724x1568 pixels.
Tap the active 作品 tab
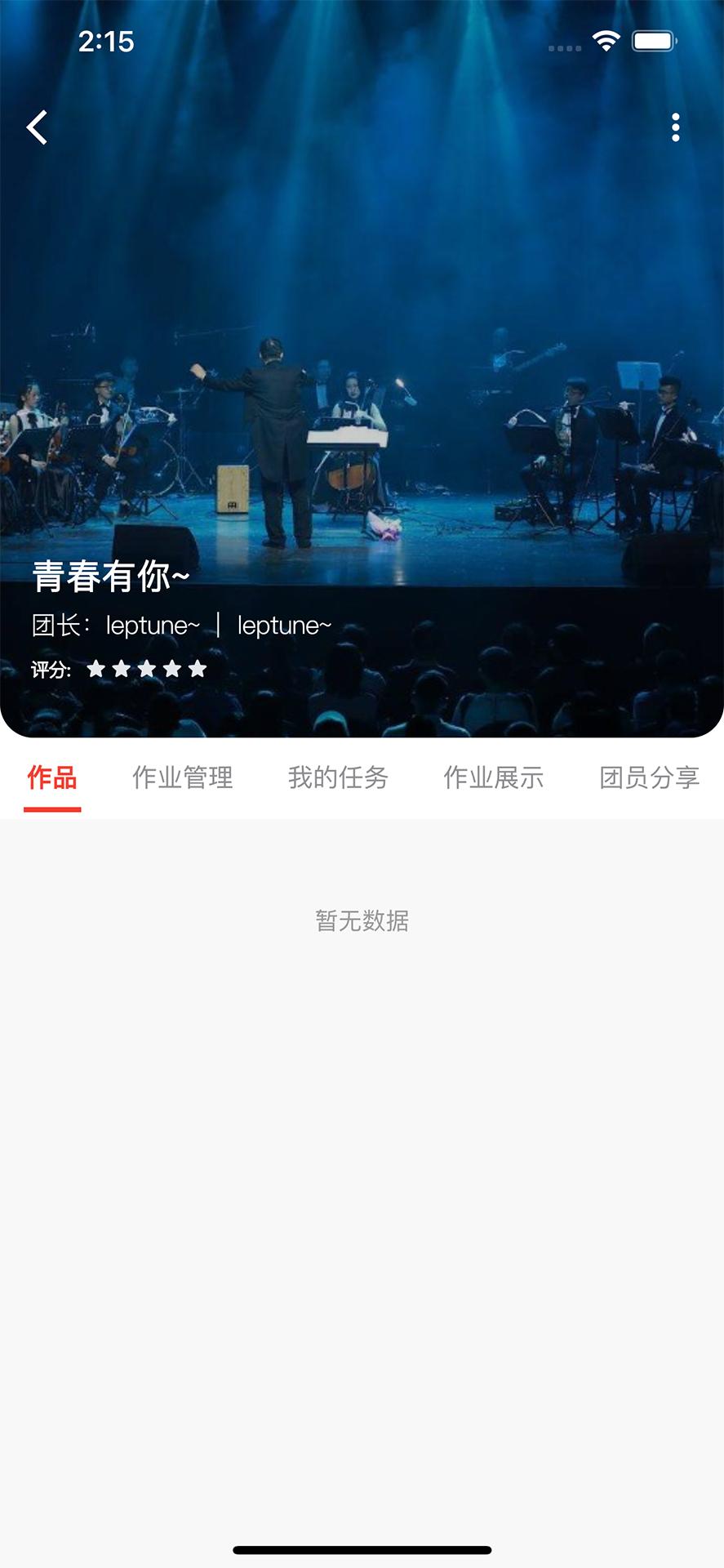[54, 778]
